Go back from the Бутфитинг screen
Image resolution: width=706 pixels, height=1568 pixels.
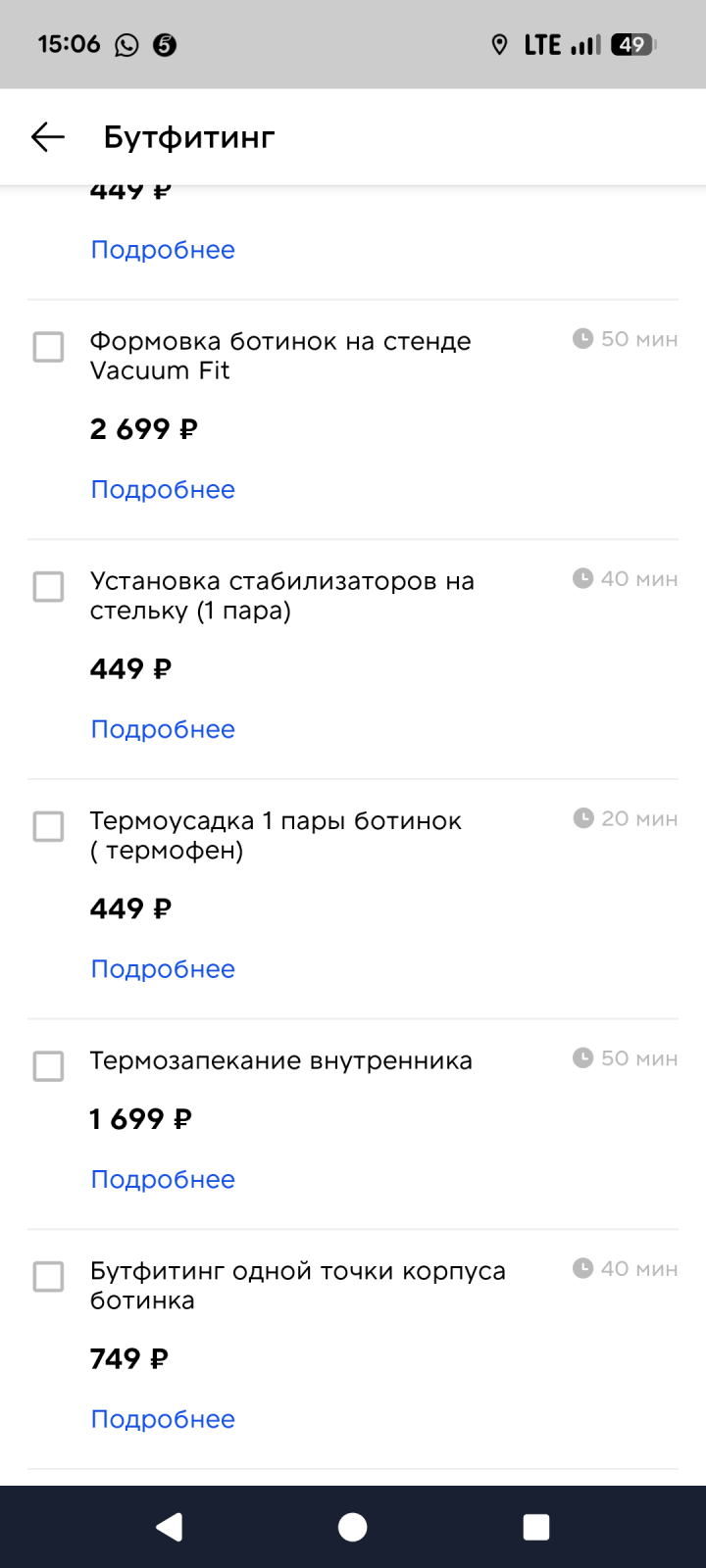[47, 137]
